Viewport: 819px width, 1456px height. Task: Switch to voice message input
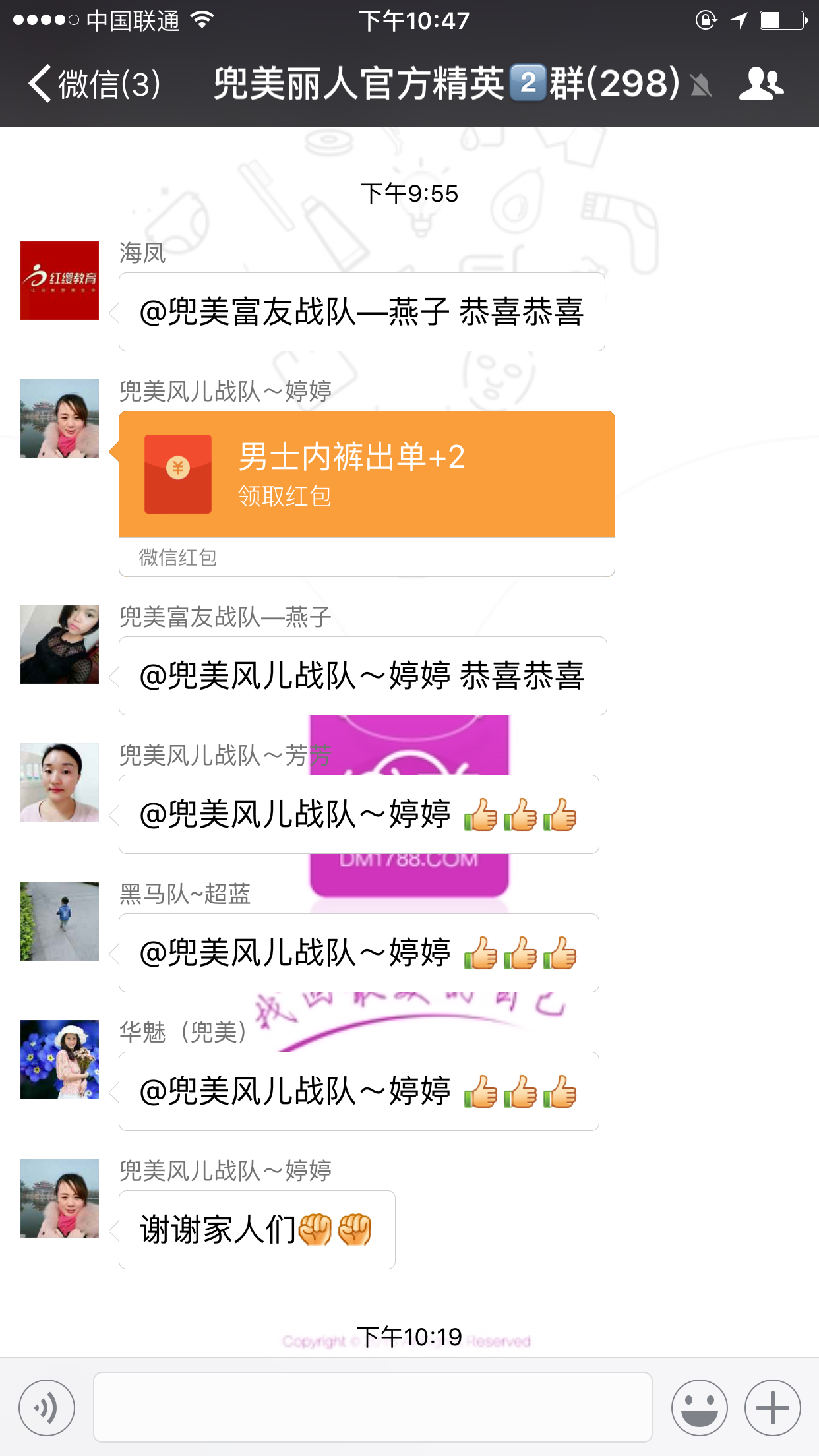click(47, 1408)
